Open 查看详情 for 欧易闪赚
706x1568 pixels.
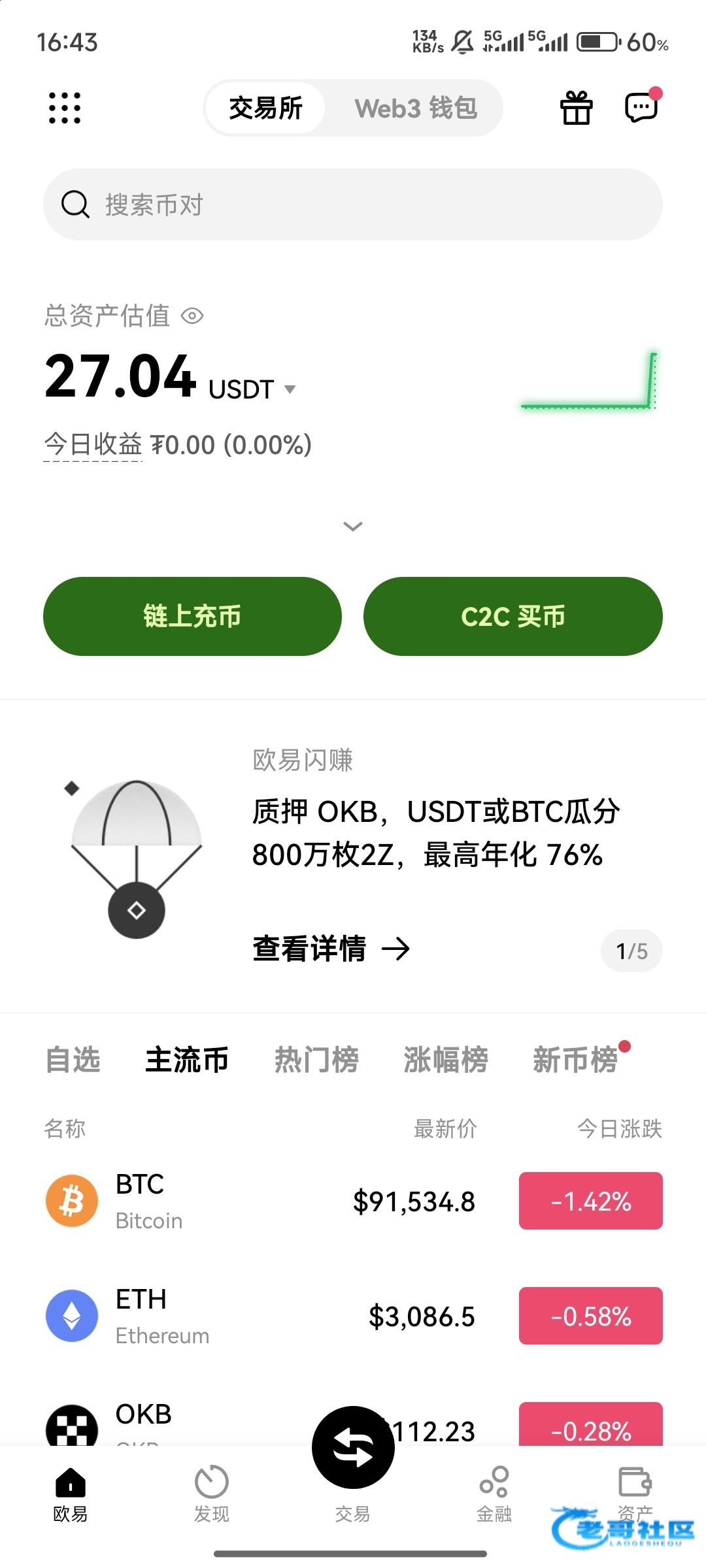331,949
